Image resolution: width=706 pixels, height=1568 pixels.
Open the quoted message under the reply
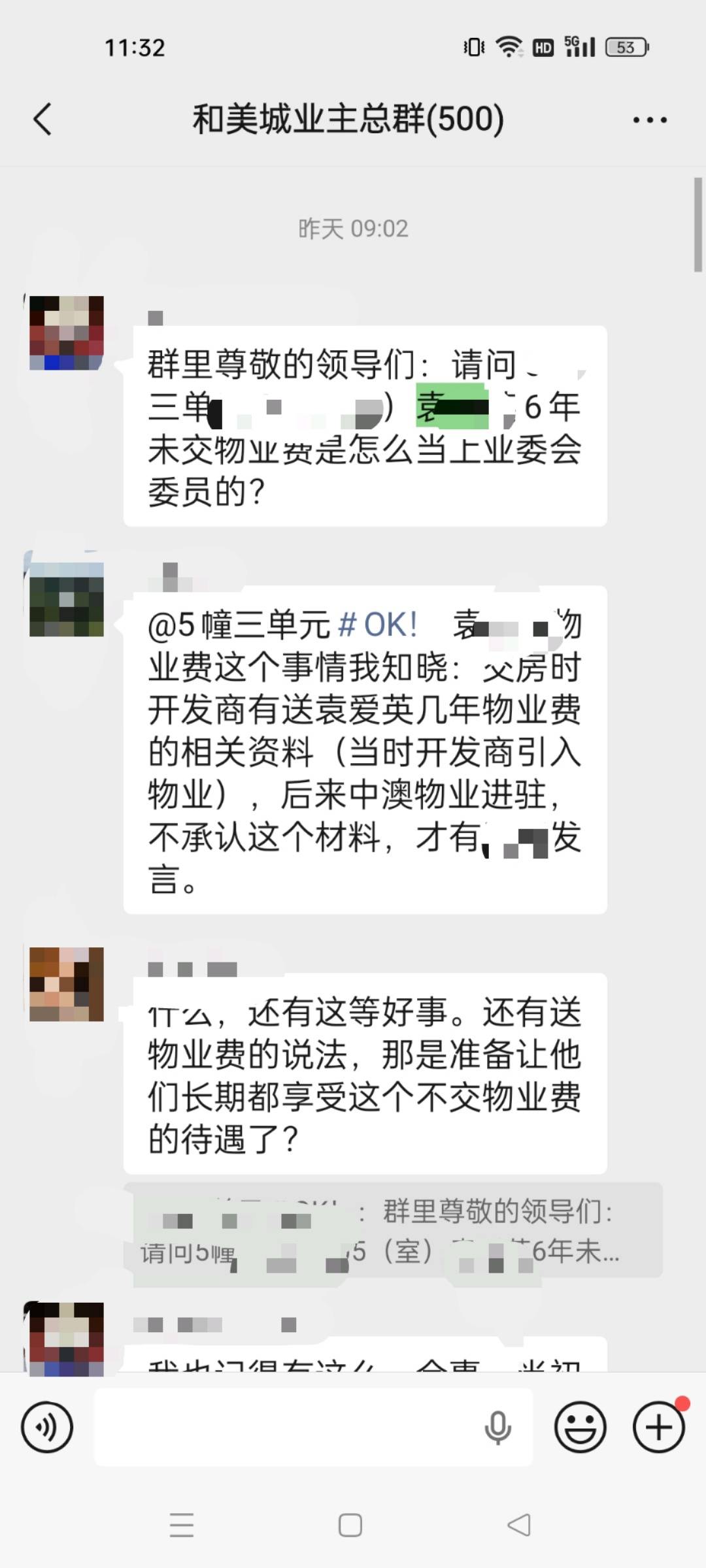coord(392,1230)
